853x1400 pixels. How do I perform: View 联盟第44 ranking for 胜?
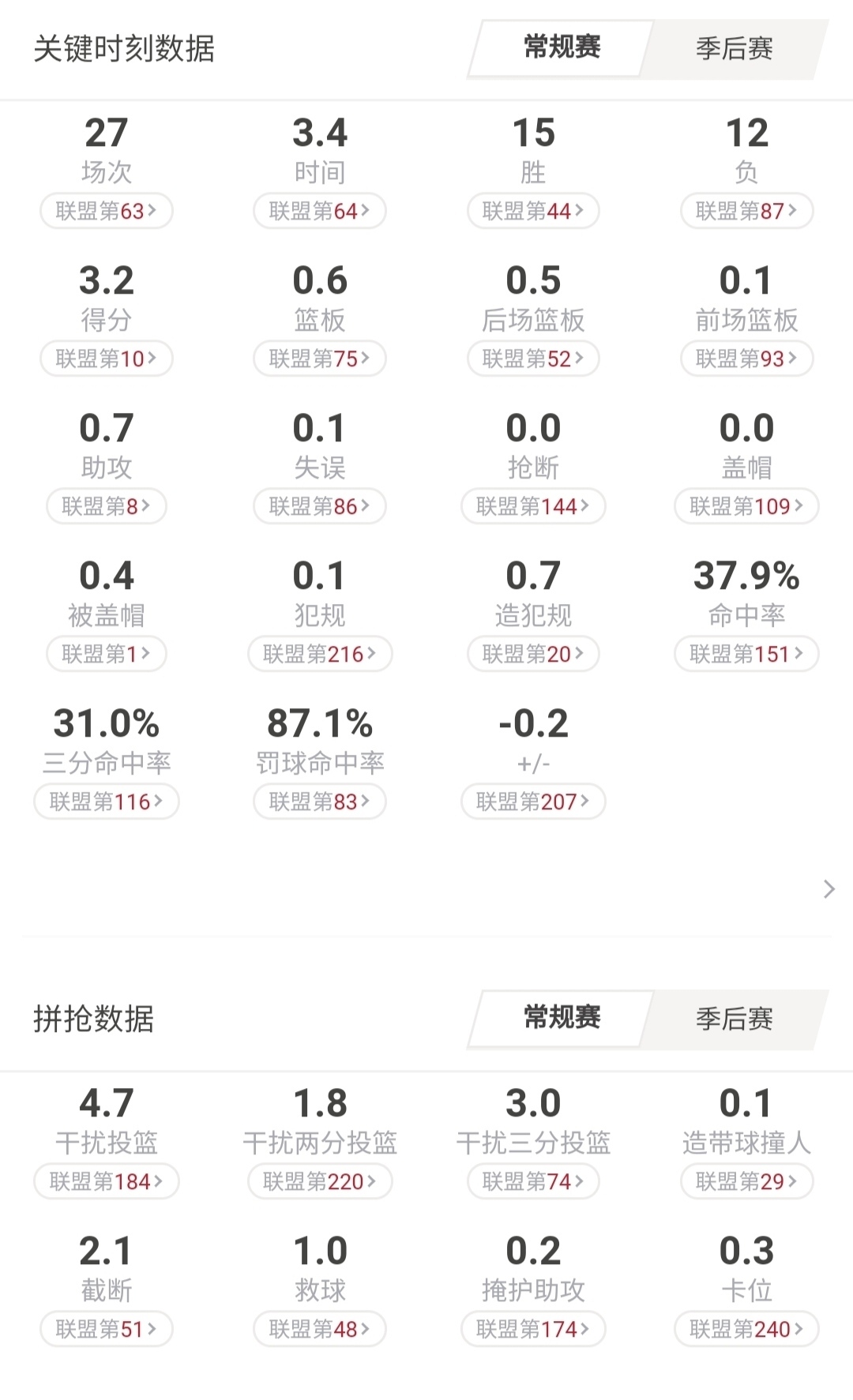point(533,211)
